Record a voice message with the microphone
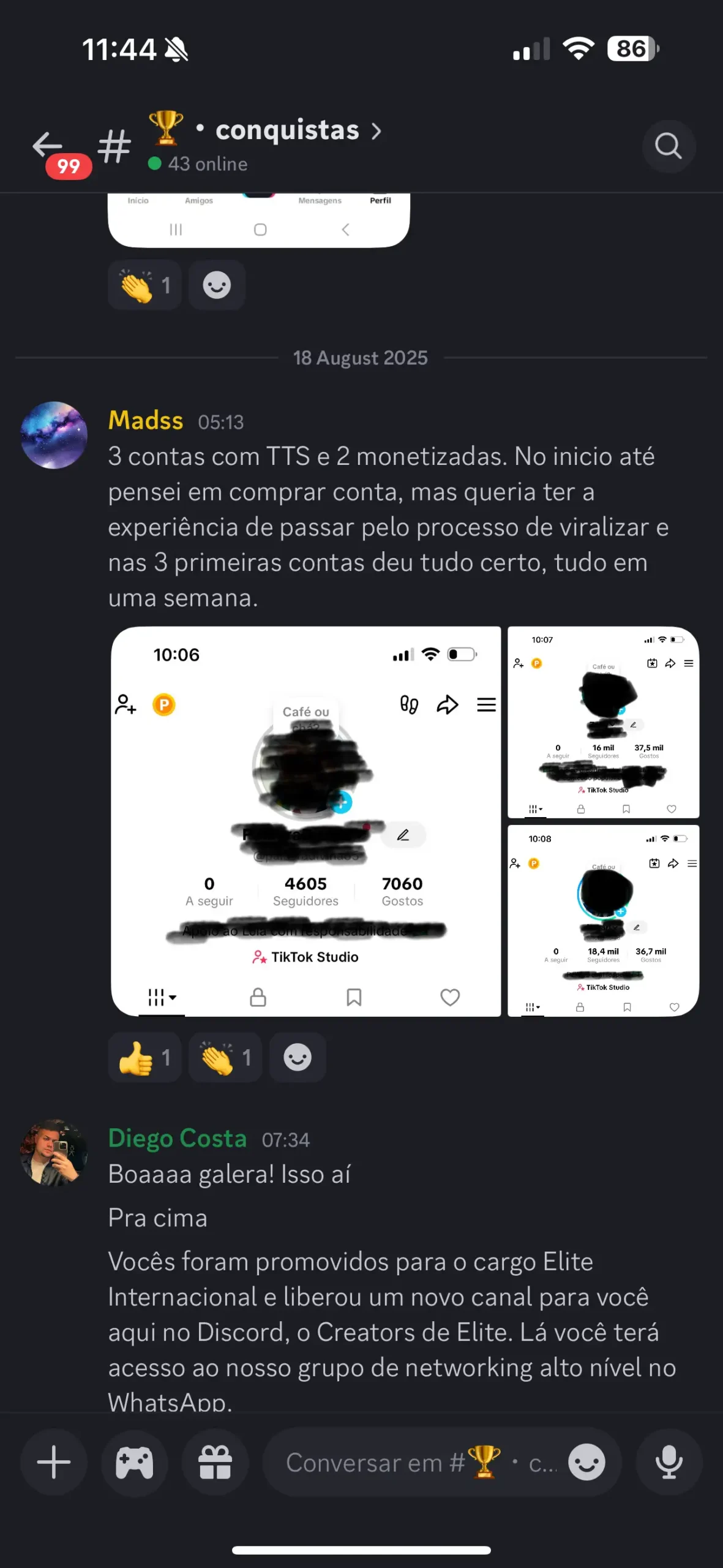 pos(669,1463)
